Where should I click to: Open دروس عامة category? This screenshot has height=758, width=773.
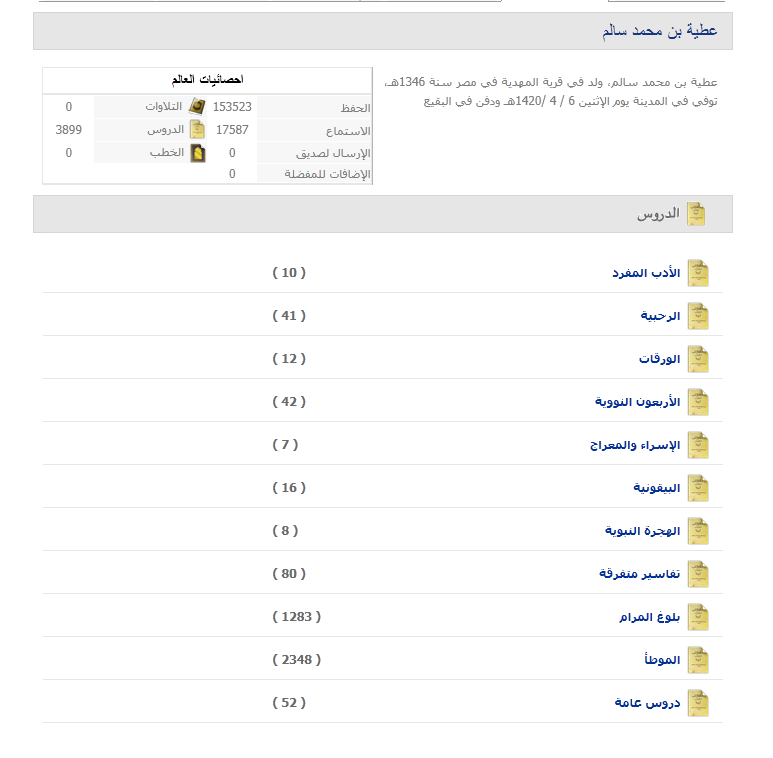tap(647, 703)
